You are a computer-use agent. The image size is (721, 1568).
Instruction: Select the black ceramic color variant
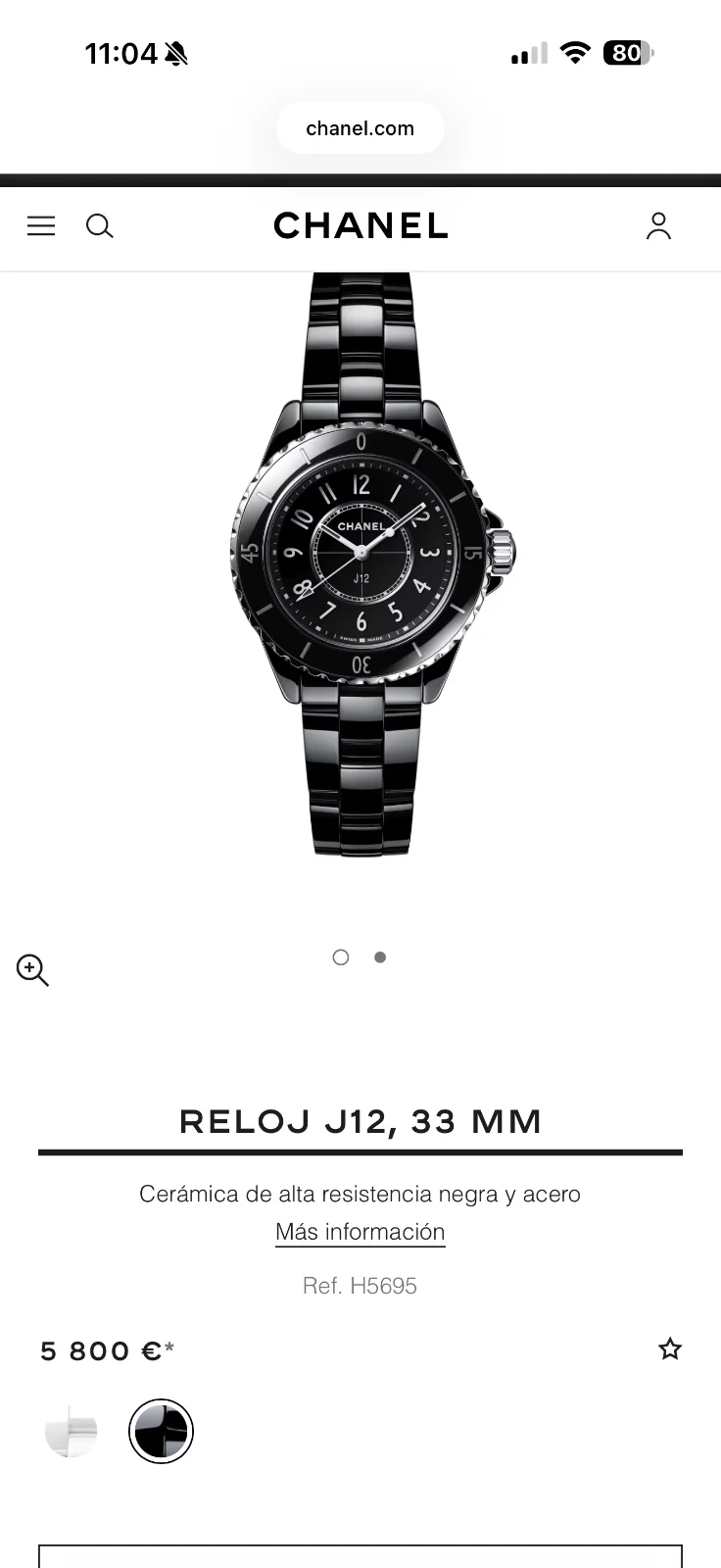tap(161, 1432)
